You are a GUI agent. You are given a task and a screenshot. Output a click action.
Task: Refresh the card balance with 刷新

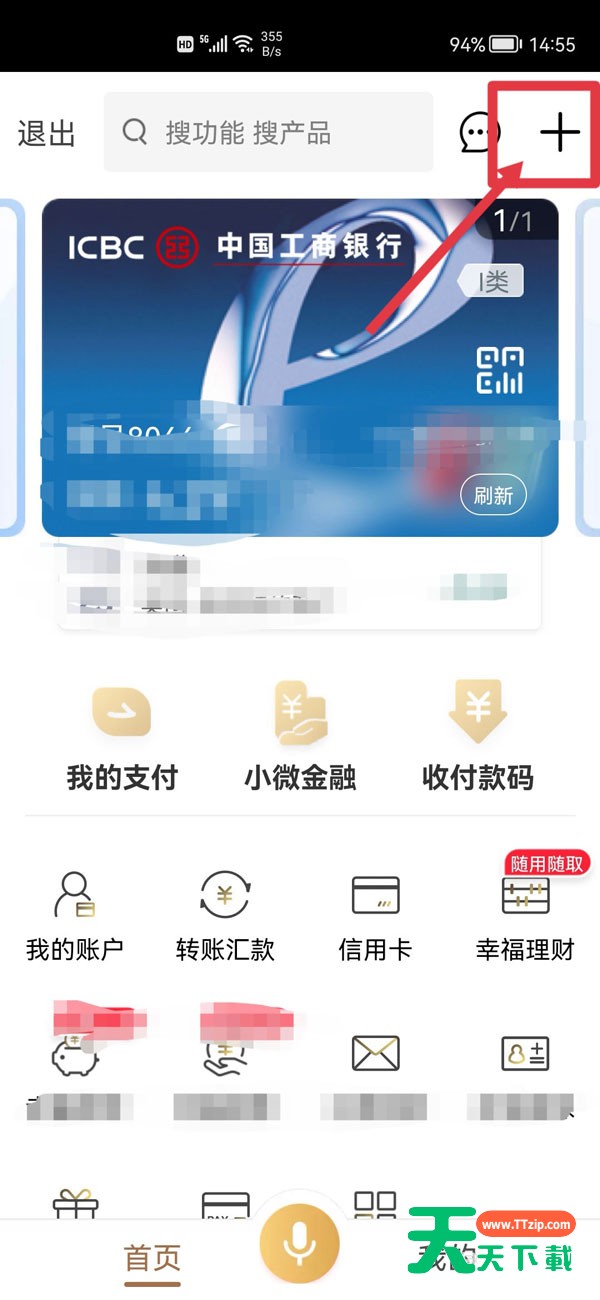[493, 495]
